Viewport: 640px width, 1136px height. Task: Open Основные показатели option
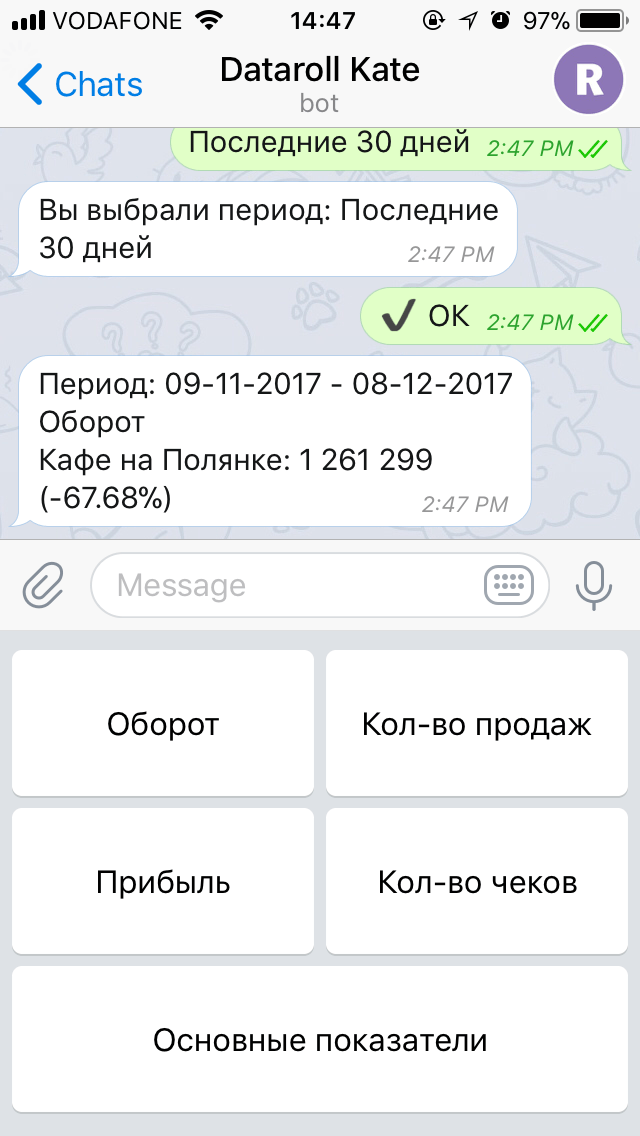point(320,1040)
